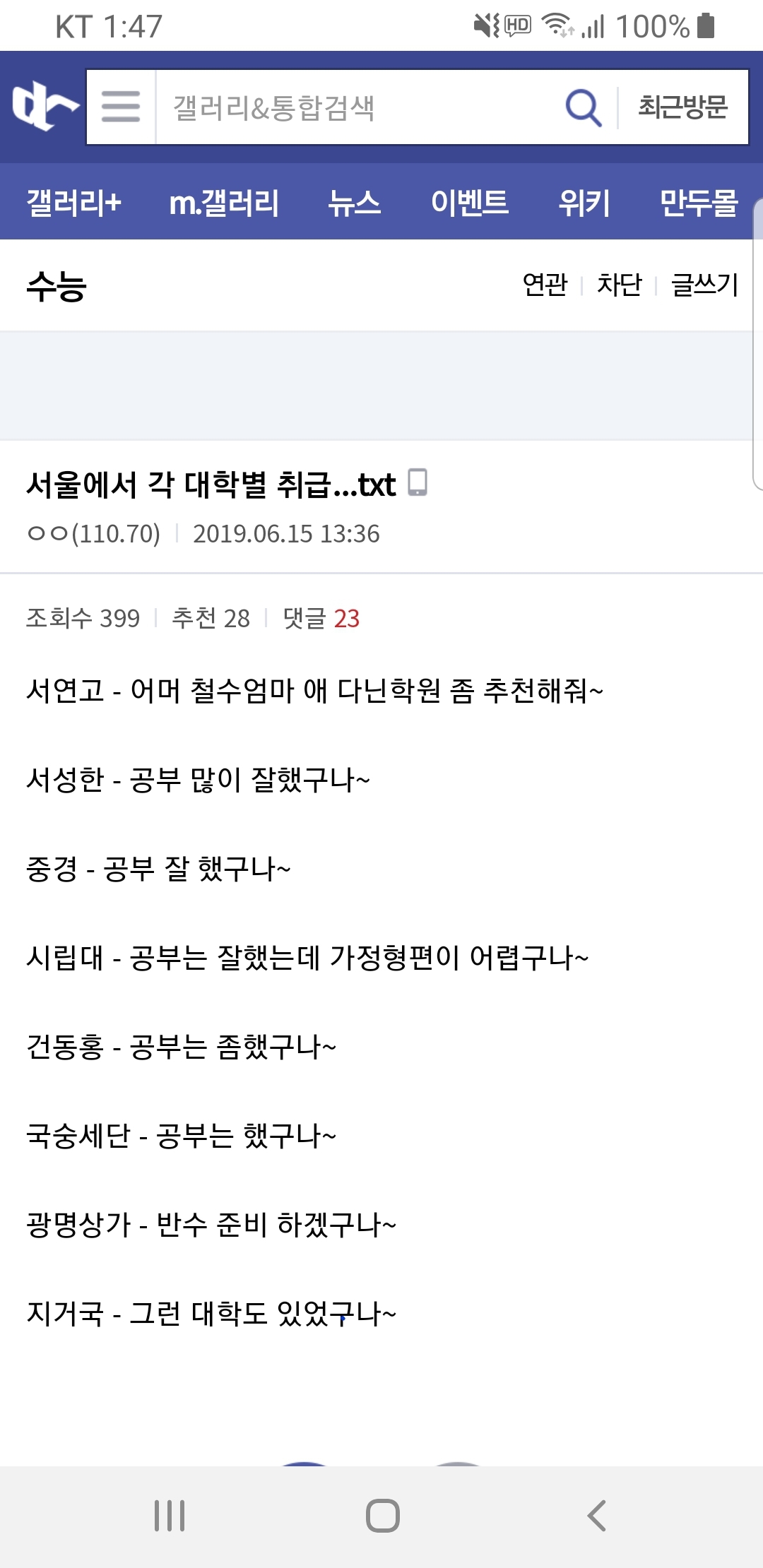Open the 이벤트 tab
Screen dimensions: 763x1568
(x=470, y=203)
